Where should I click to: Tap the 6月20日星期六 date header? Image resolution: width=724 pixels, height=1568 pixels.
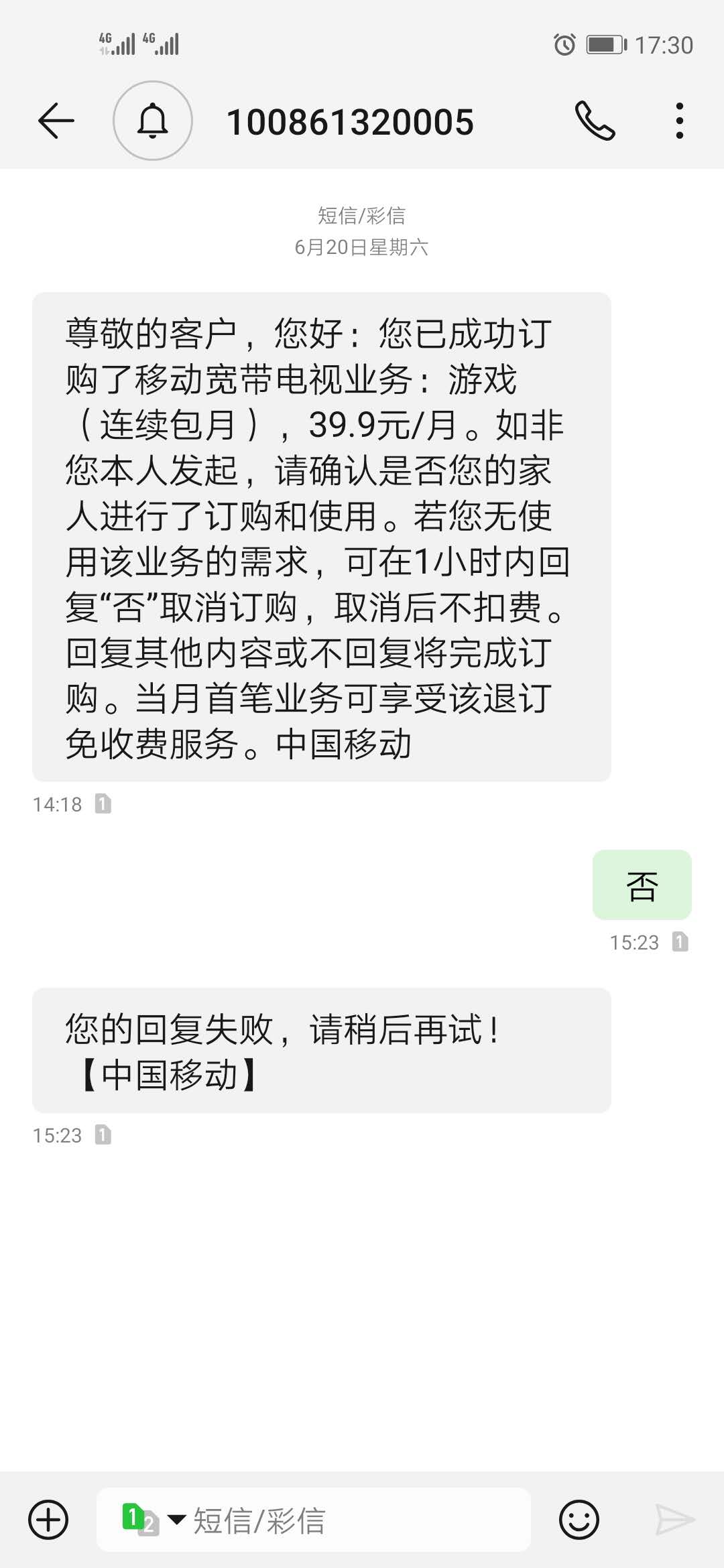pyautogui.click(x=362, y=248)
